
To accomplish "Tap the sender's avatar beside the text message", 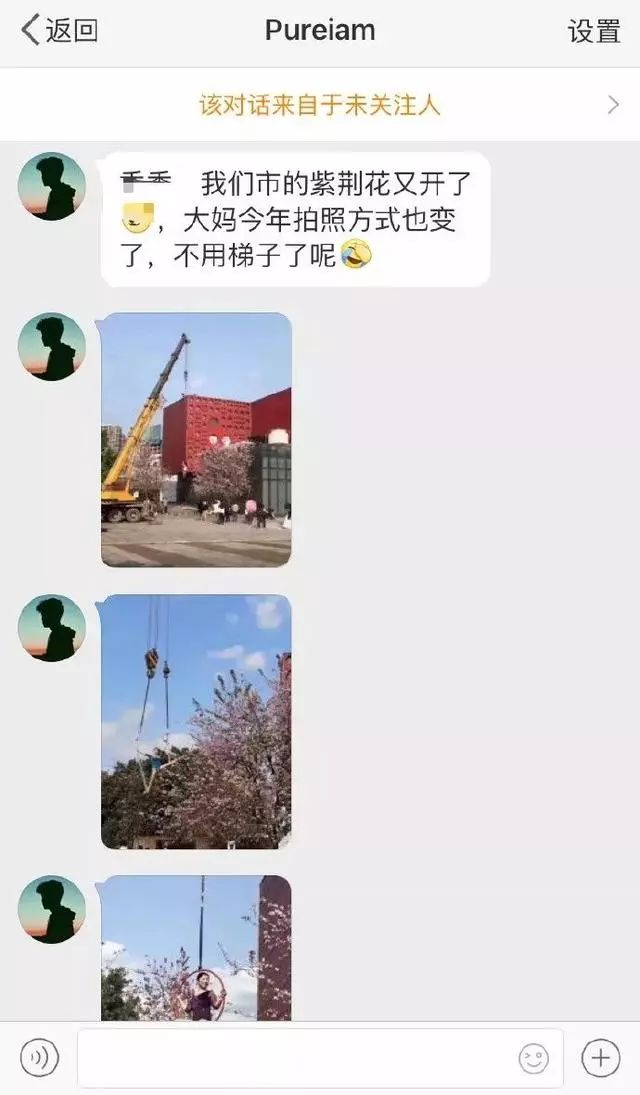I will (52, 186).
